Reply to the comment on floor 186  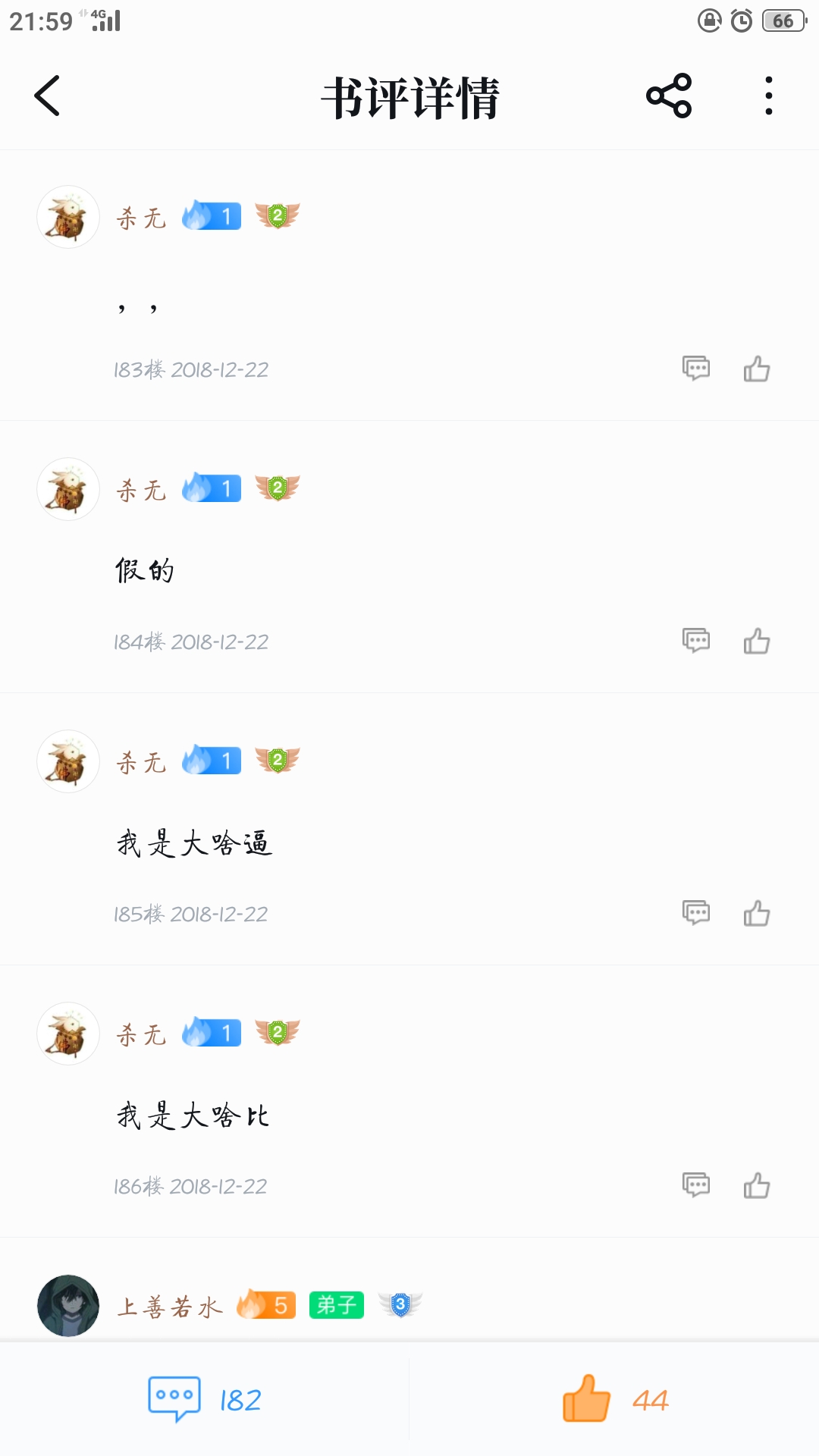(696, 1185)
